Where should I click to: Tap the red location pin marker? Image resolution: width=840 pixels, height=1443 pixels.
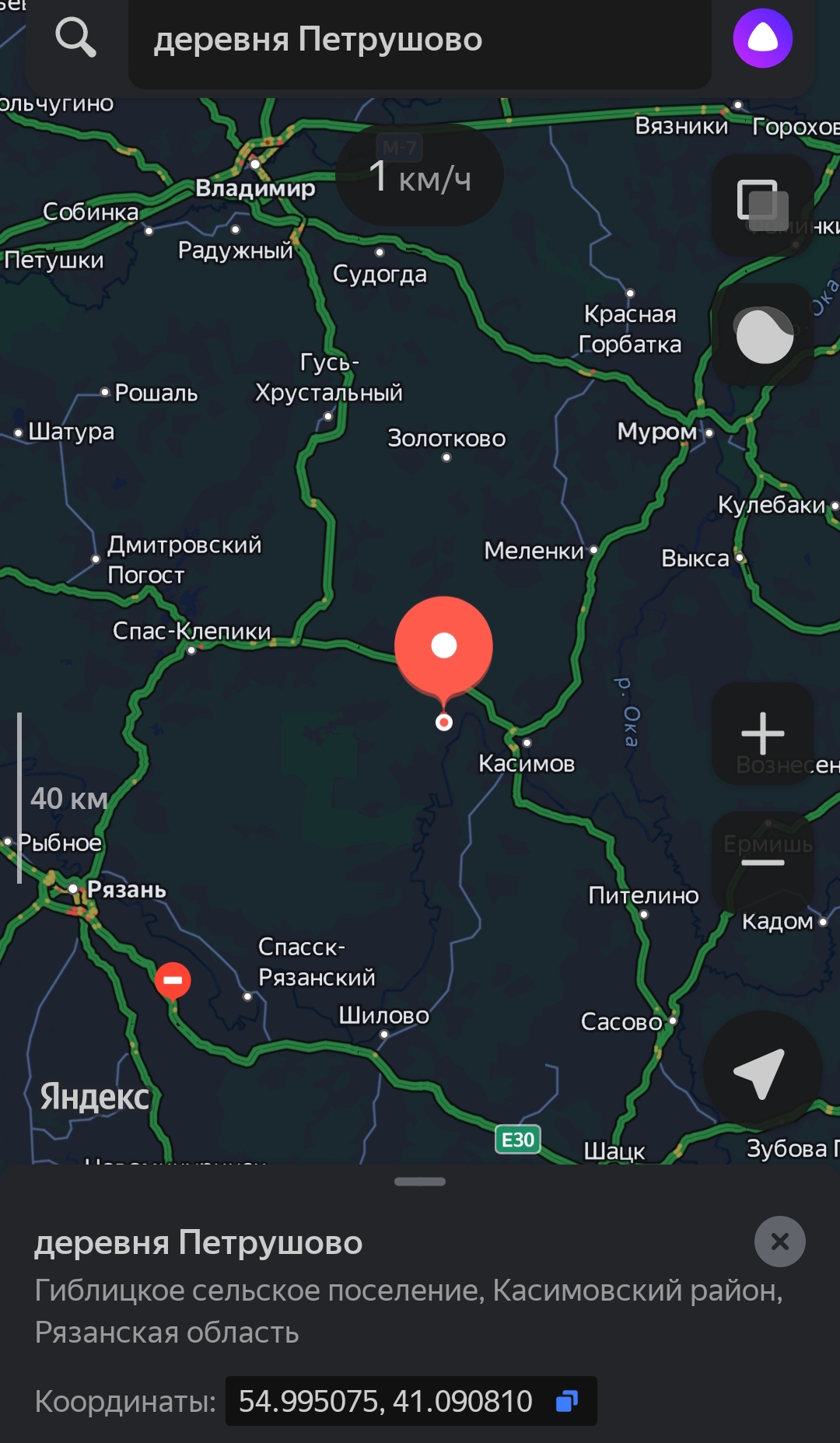click(443, 647)
